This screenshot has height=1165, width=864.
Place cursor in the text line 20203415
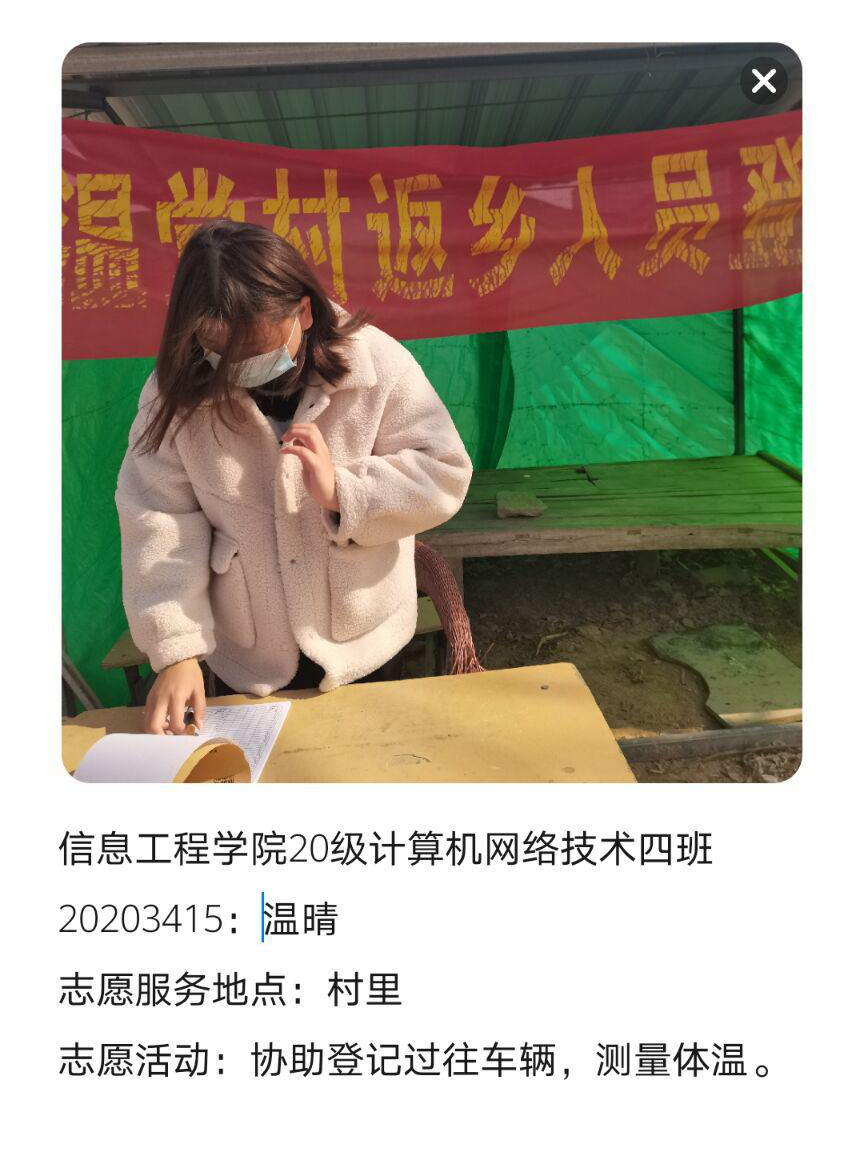click(x=198, y=919)
